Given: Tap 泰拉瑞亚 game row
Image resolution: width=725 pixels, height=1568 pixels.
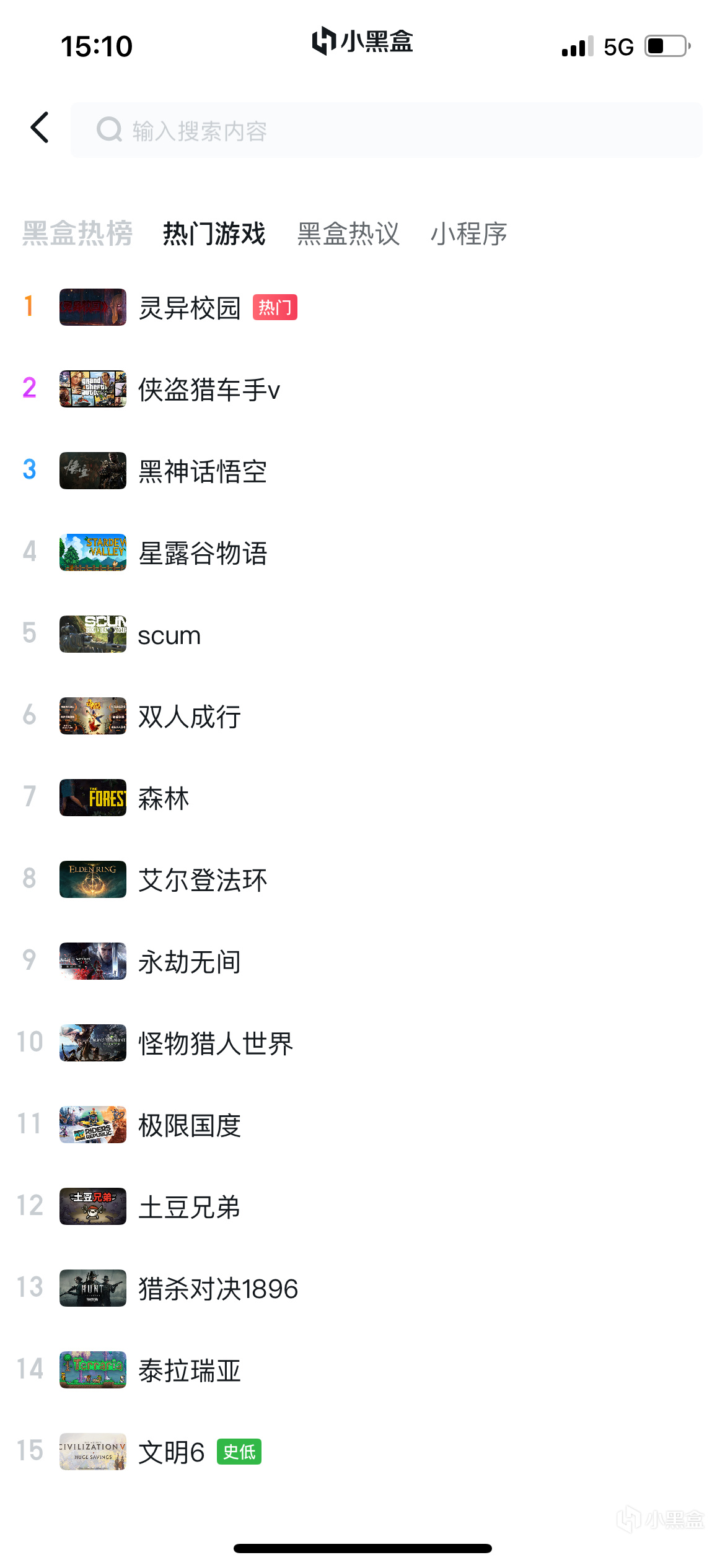Looking at the screenshot, I should [x=190, y=1370].
